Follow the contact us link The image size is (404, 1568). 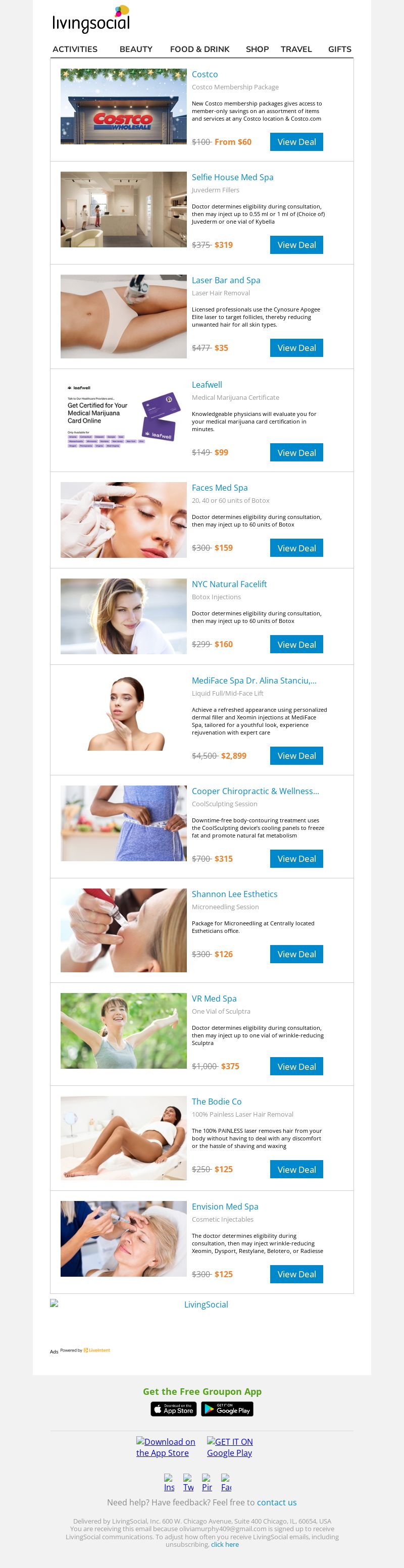click(277, 1502)
